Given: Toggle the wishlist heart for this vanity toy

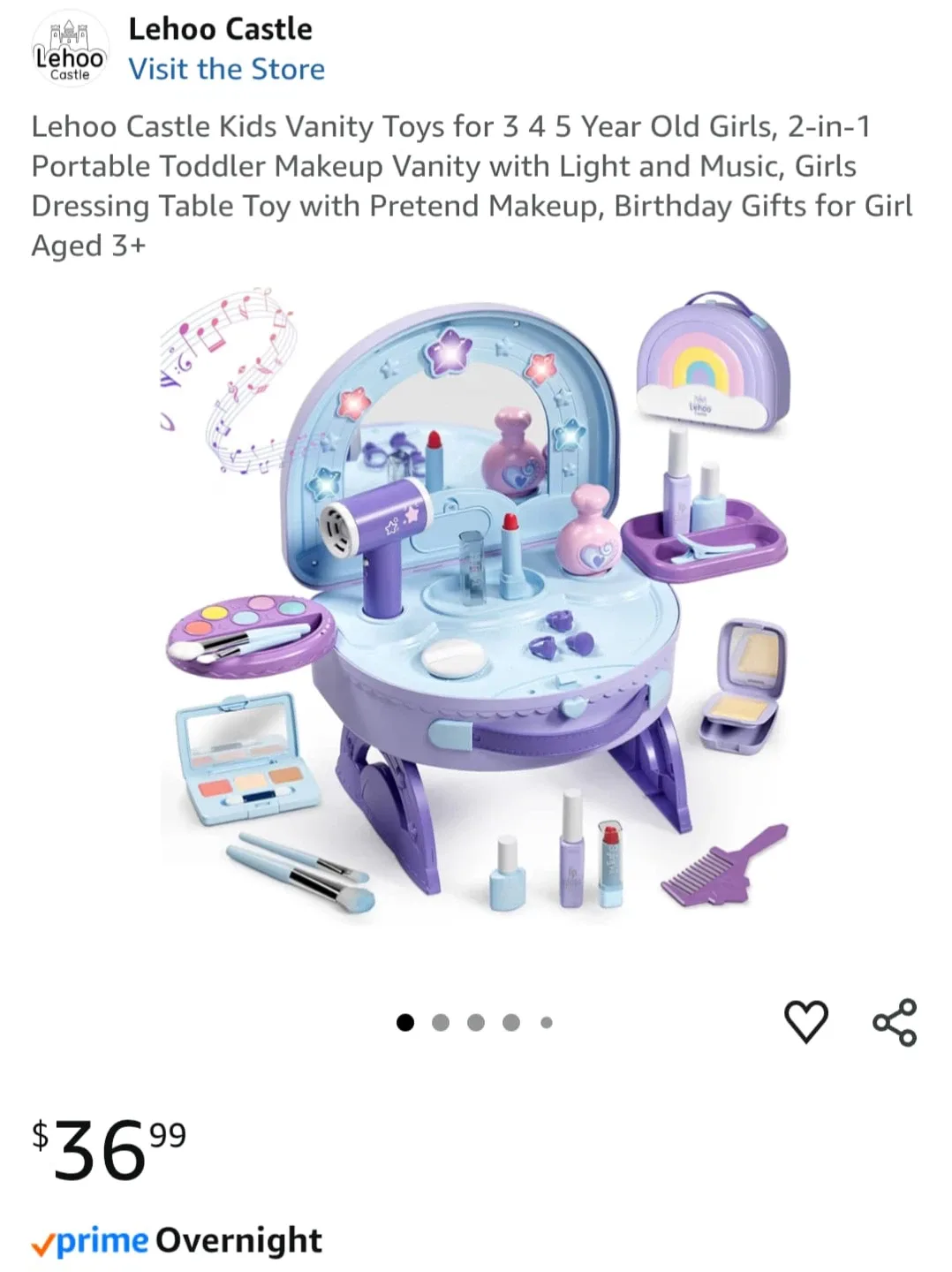Looking at the screenshot, I should (805, 1020).
